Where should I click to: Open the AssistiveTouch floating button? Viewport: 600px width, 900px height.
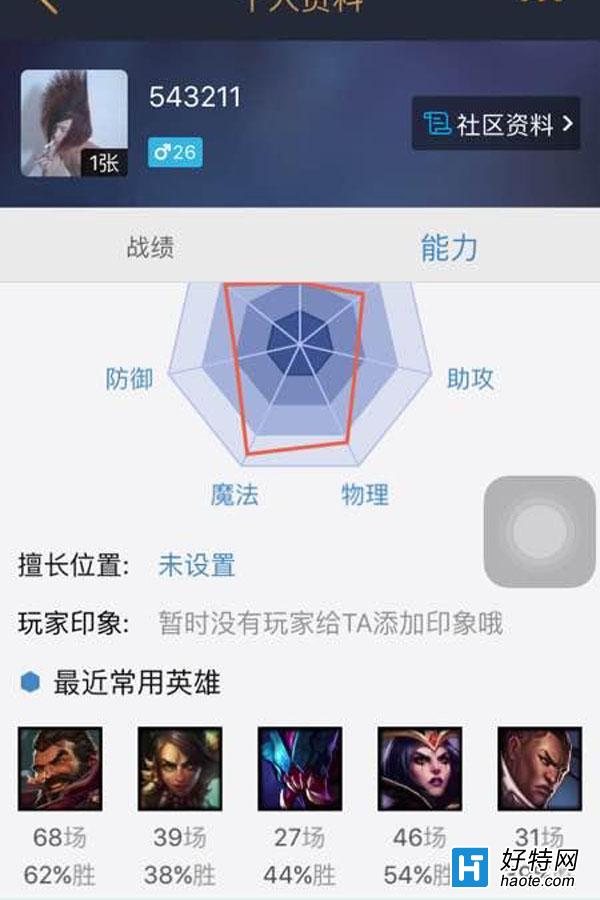(x=540, y=531)
